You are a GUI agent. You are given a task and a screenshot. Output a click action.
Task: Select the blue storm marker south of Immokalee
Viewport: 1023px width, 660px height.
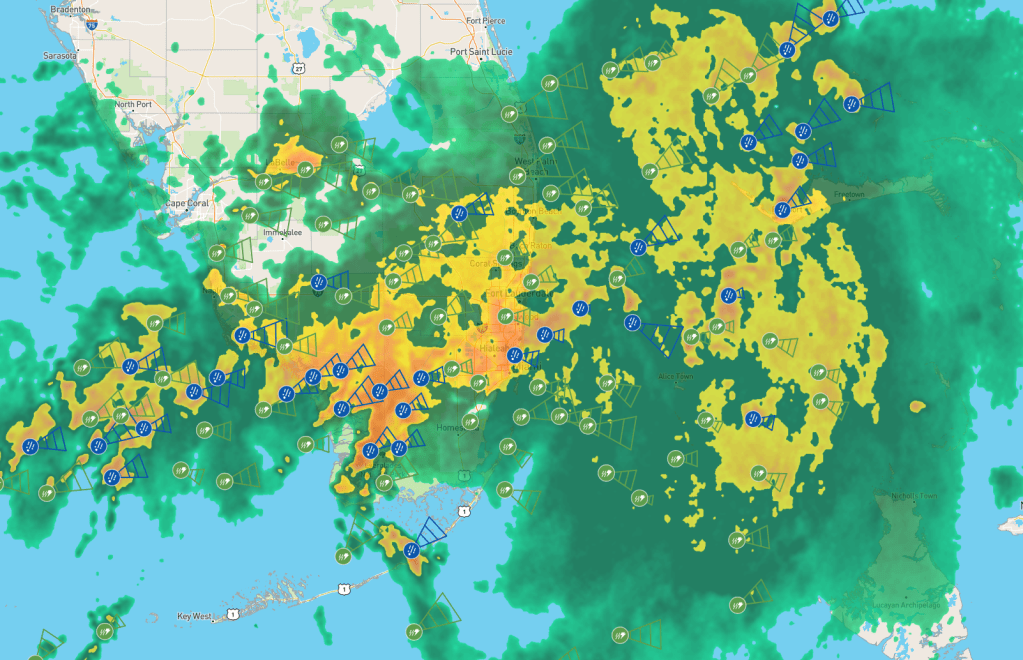click(318, 282)
